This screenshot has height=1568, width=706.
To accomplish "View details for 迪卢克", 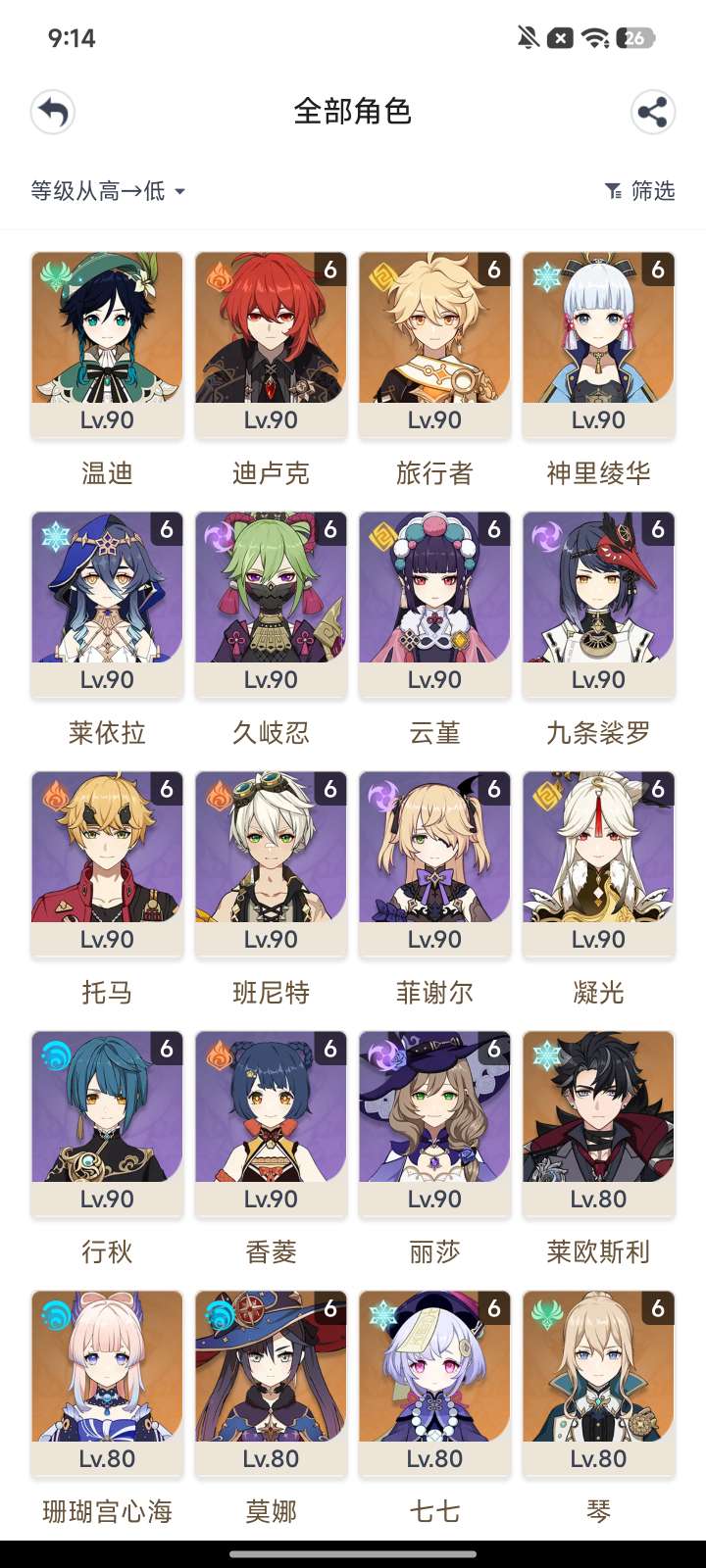I will [x=271, y=343].
